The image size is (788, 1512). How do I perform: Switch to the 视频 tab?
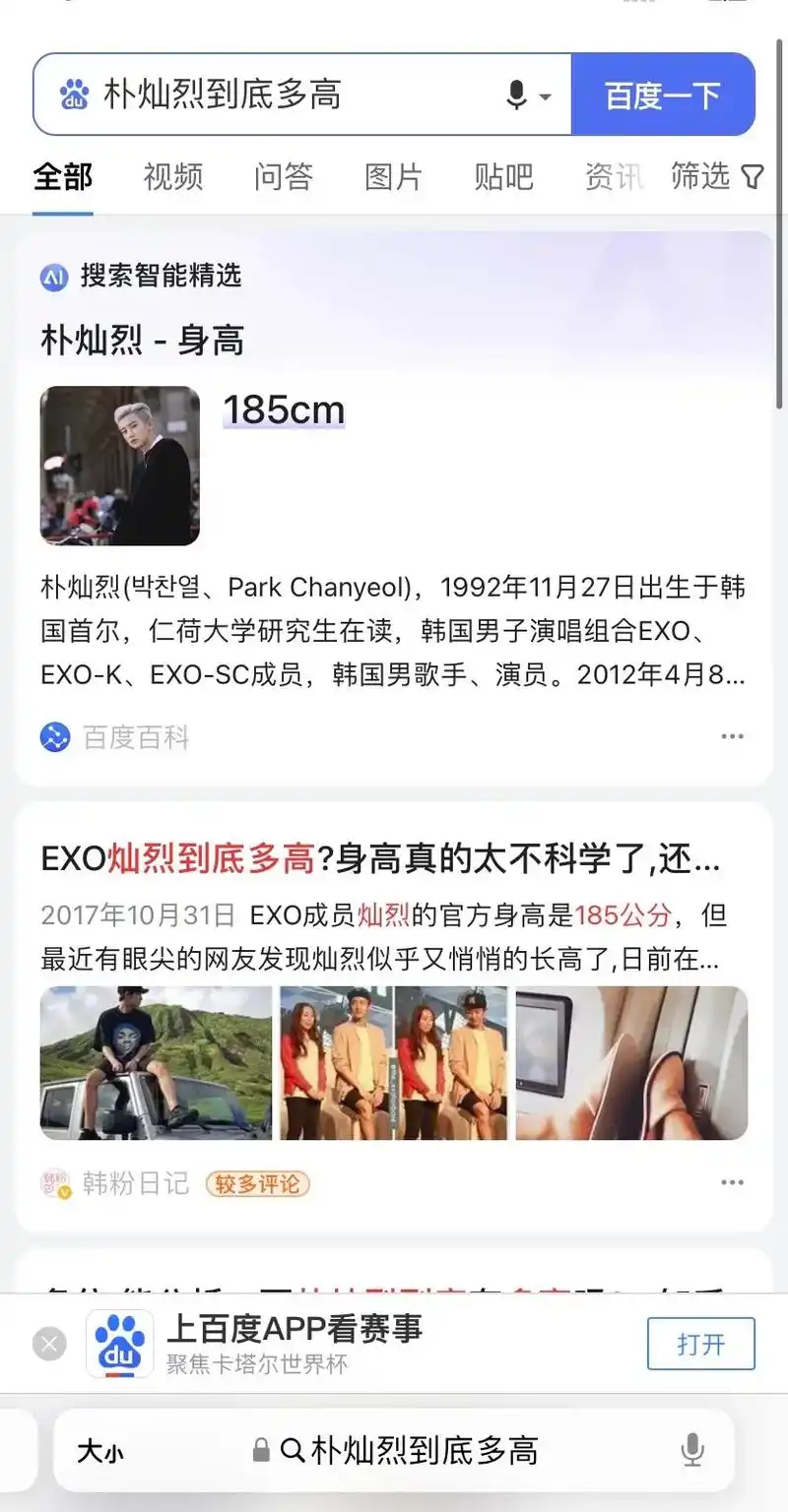click(x=172, y=178)
